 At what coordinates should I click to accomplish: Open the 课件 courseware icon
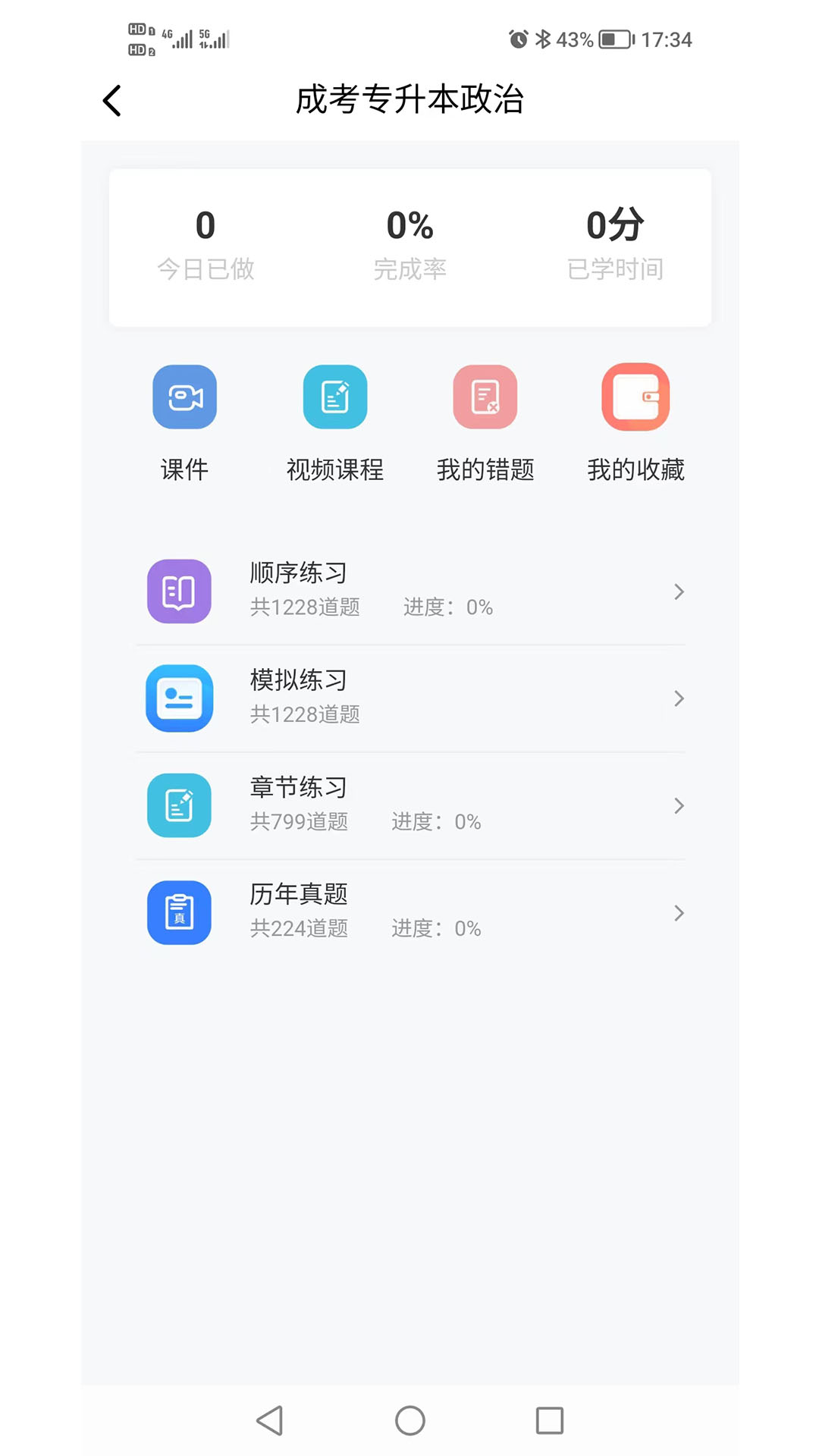[x=184, y=397]
